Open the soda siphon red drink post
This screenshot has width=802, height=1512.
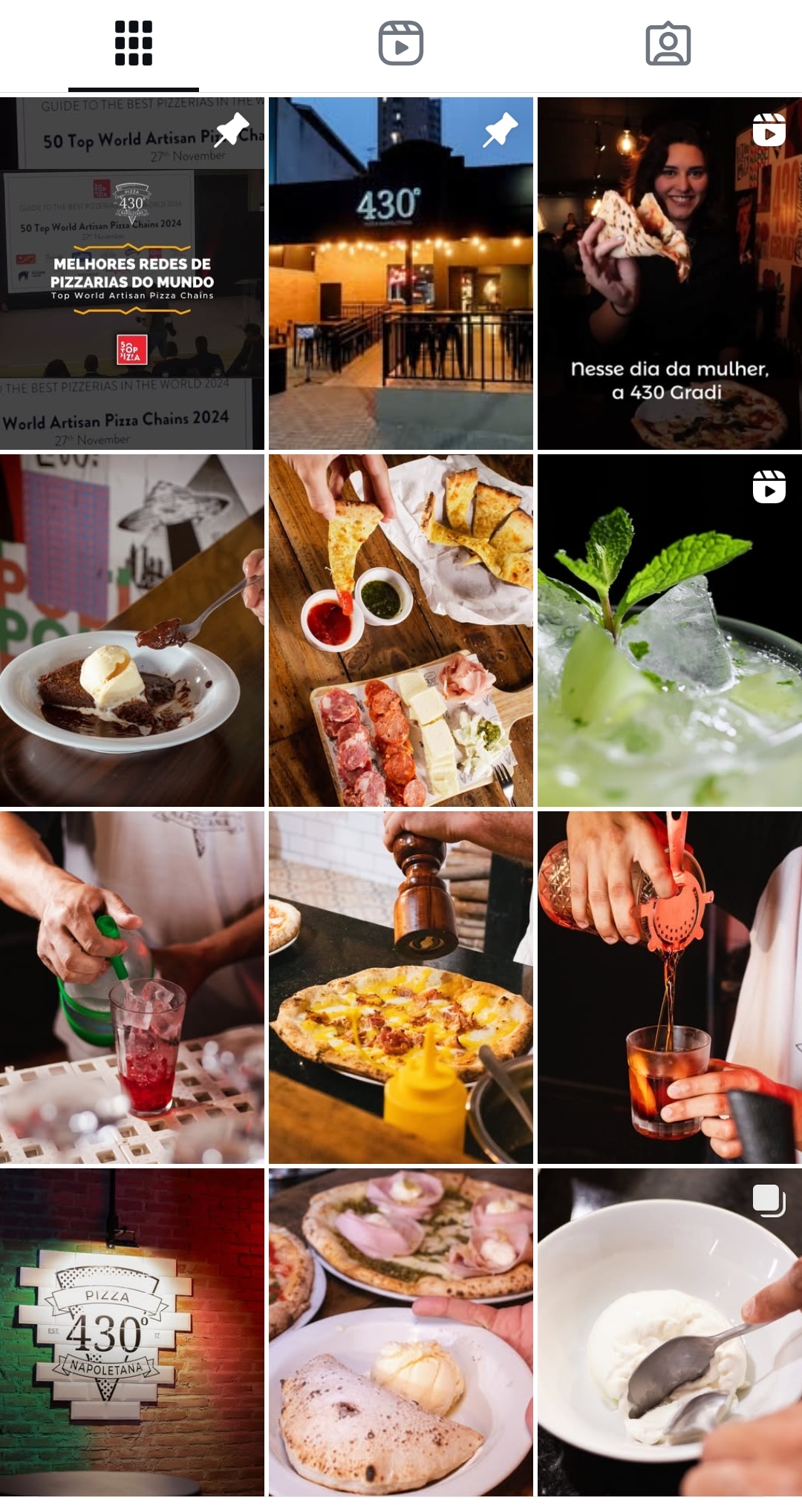click(132, 987)
